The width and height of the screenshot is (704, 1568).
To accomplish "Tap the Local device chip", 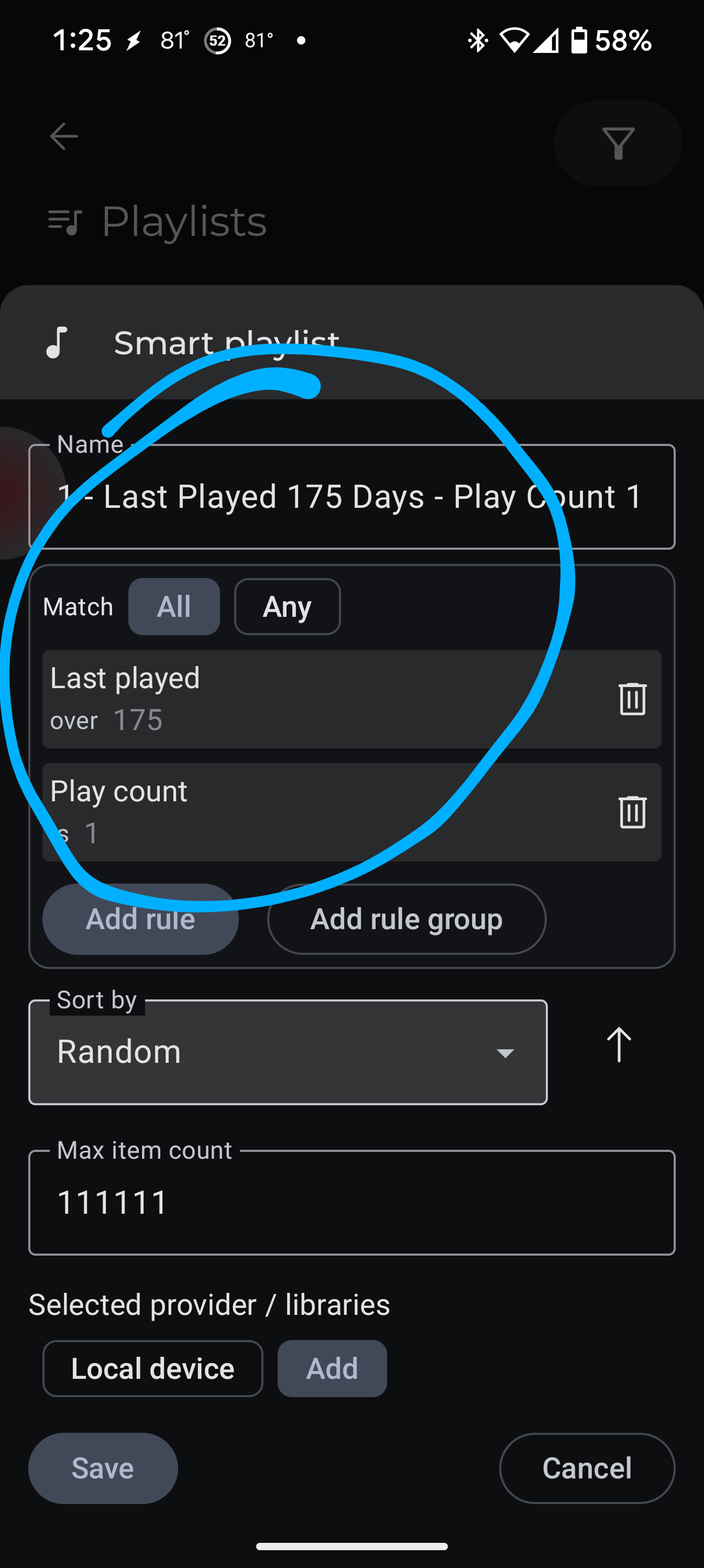I will (153, 1368).
